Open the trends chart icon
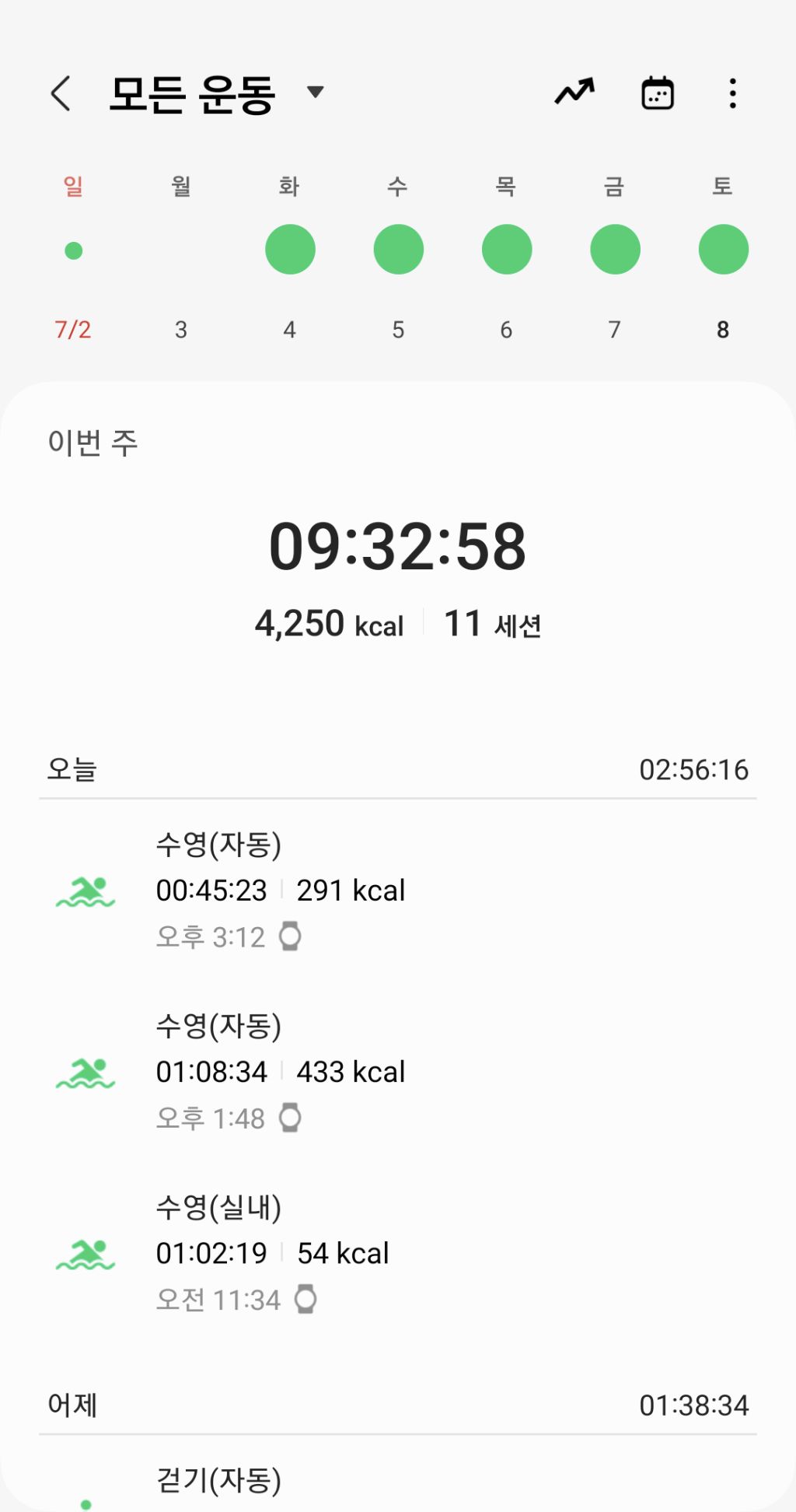The image size is (796, 1512). (574, 92)
